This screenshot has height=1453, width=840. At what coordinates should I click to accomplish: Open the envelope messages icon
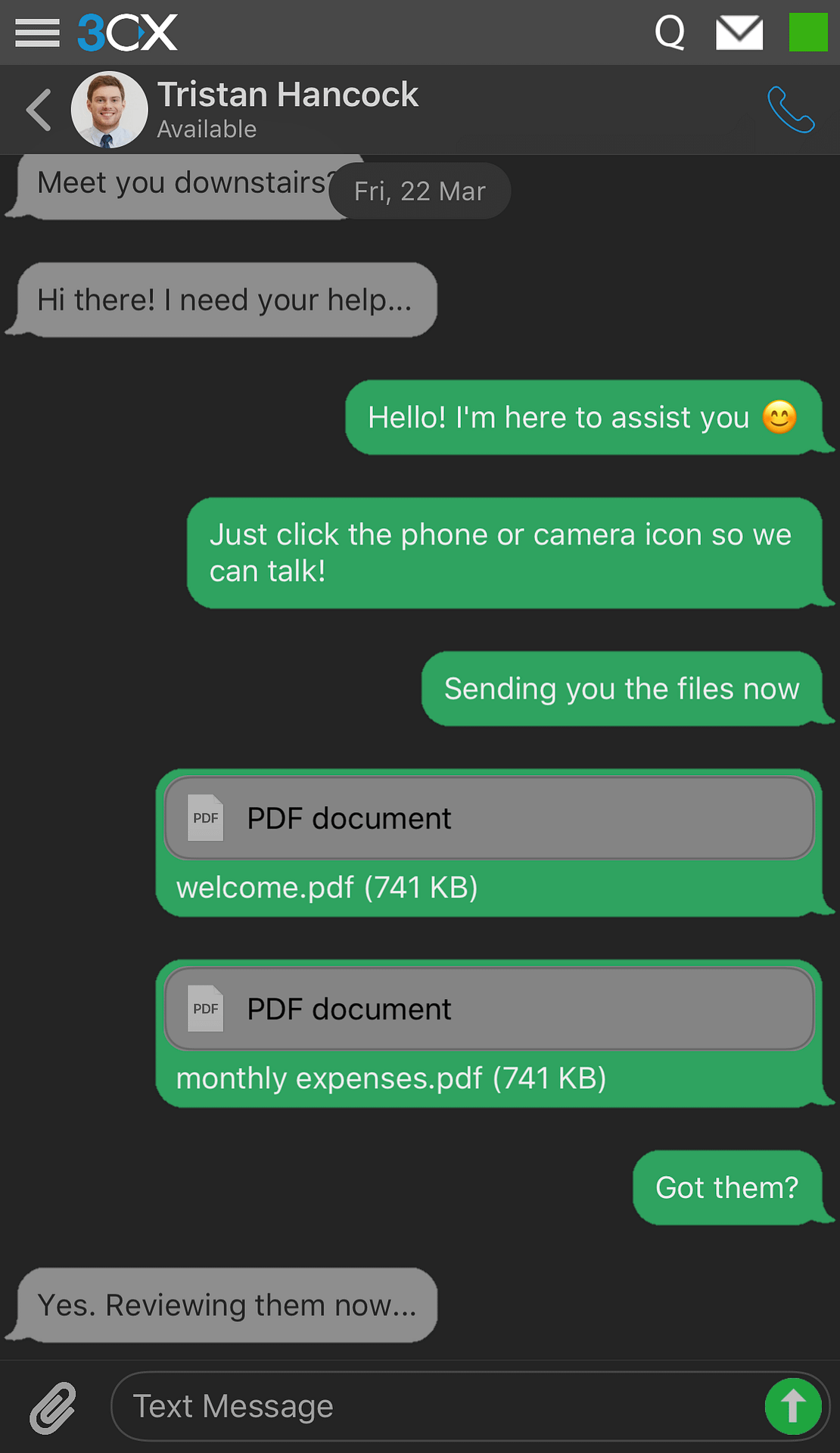click(739, 33)
